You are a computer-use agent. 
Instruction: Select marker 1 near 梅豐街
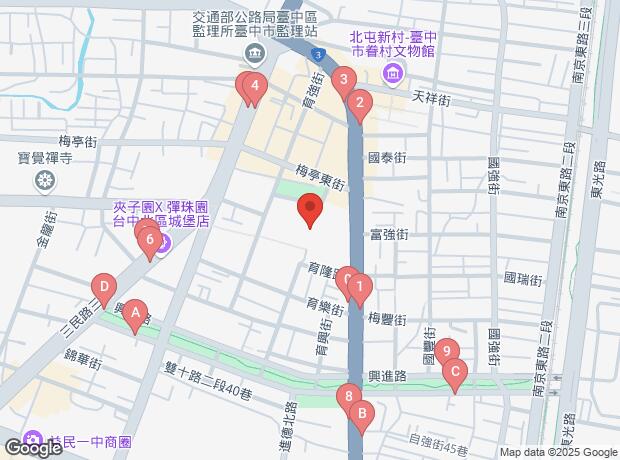359,287
